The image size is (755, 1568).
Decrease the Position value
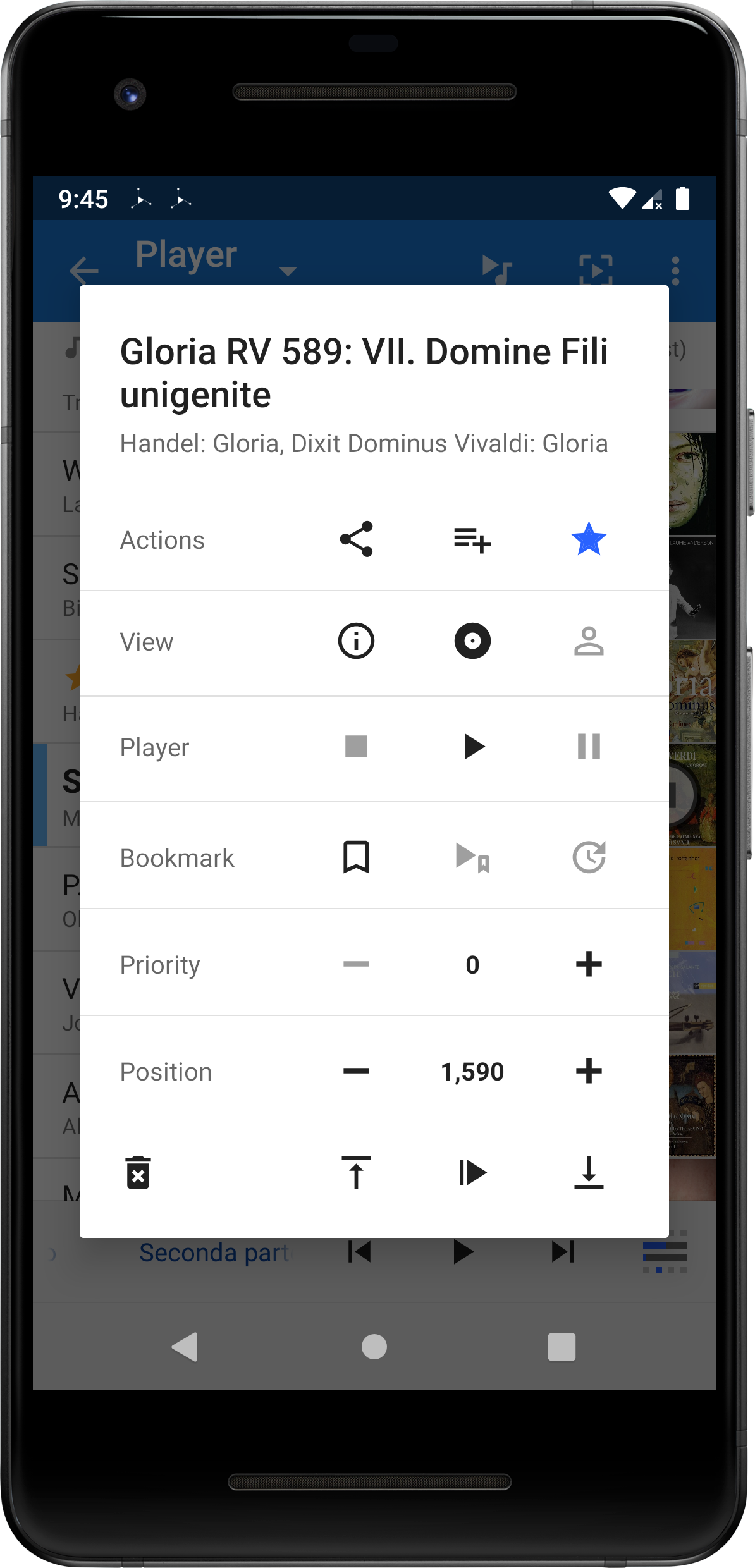(356, 1071)
